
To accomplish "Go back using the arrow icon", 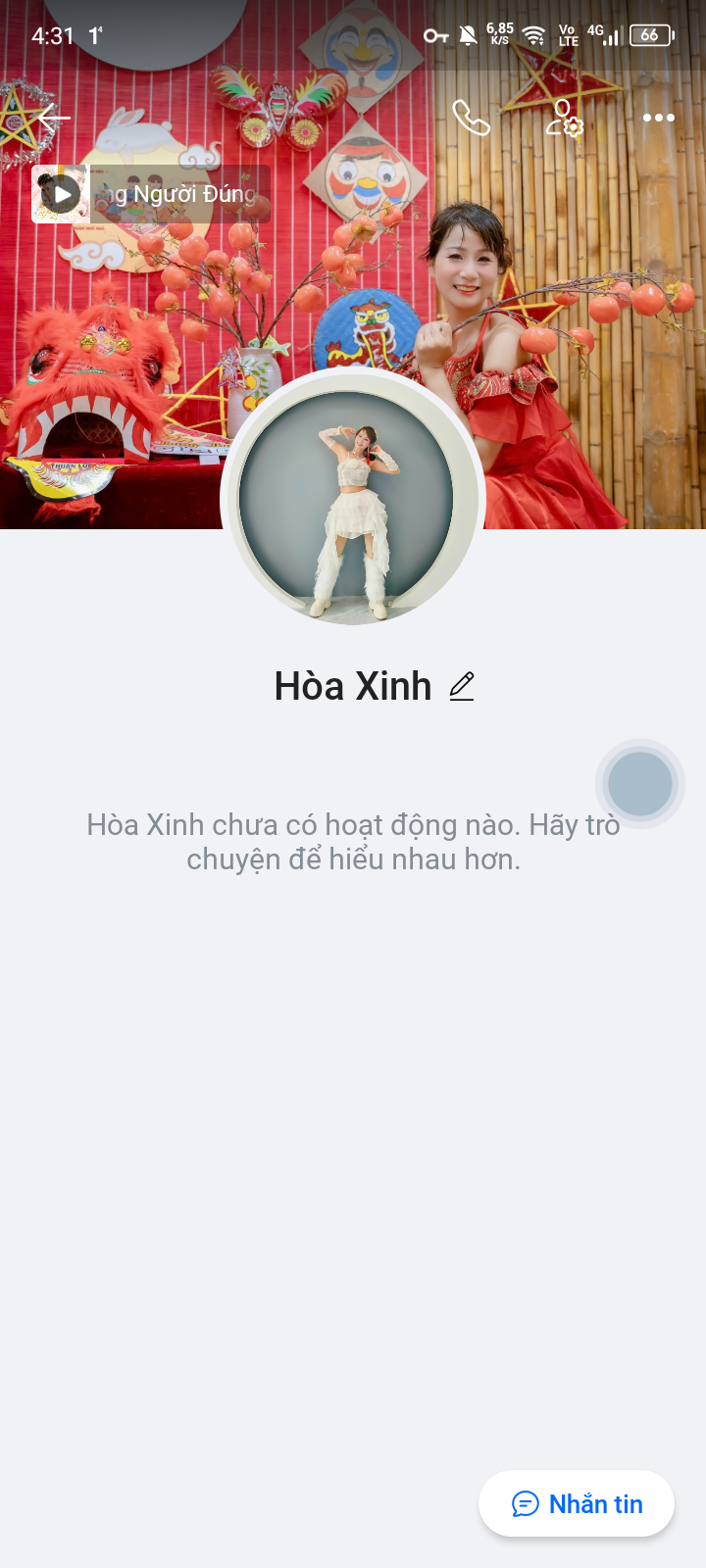I will 54,119.
